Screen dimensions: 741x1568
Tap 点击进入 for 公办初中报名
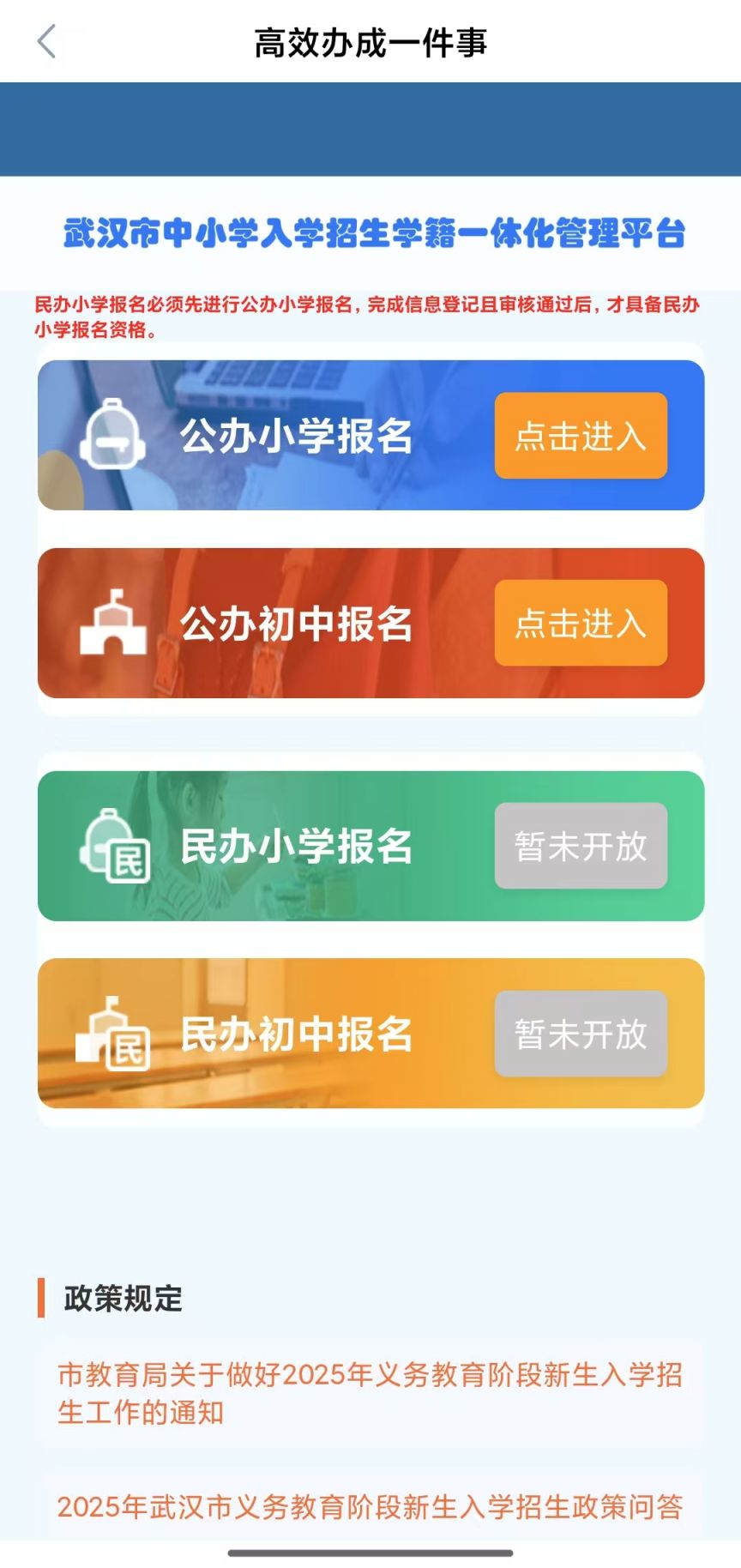pos(581,623)
